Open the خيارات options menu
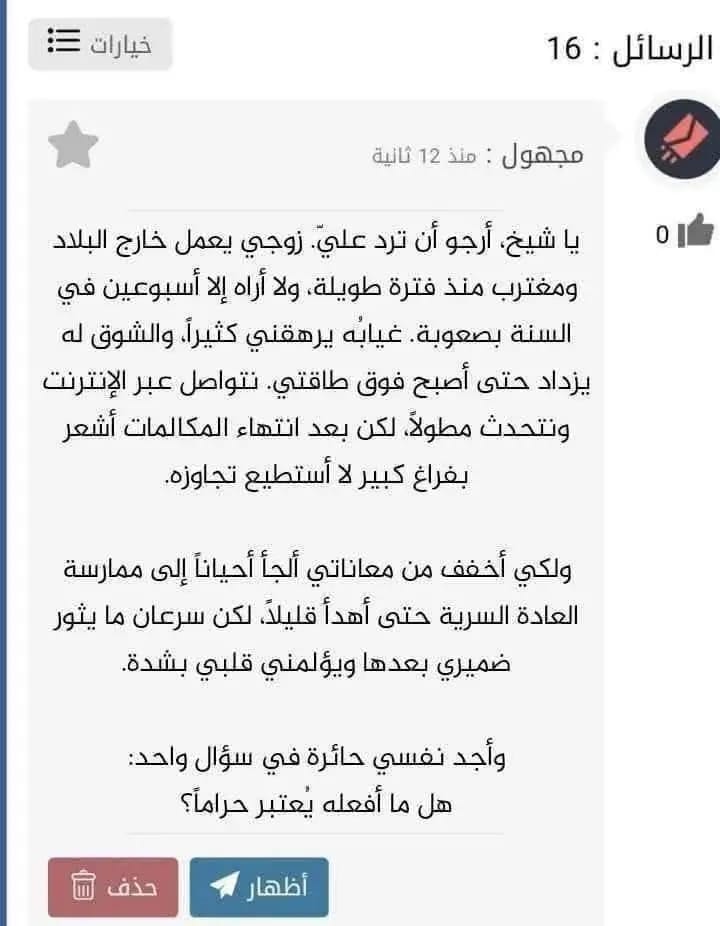The image size is (720, 926). [100, 44]
